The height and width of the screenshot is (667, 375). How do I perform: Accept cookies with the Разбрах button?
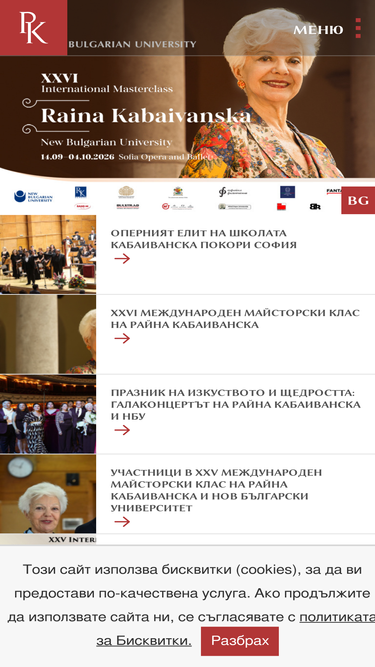[x=240, y=641]
